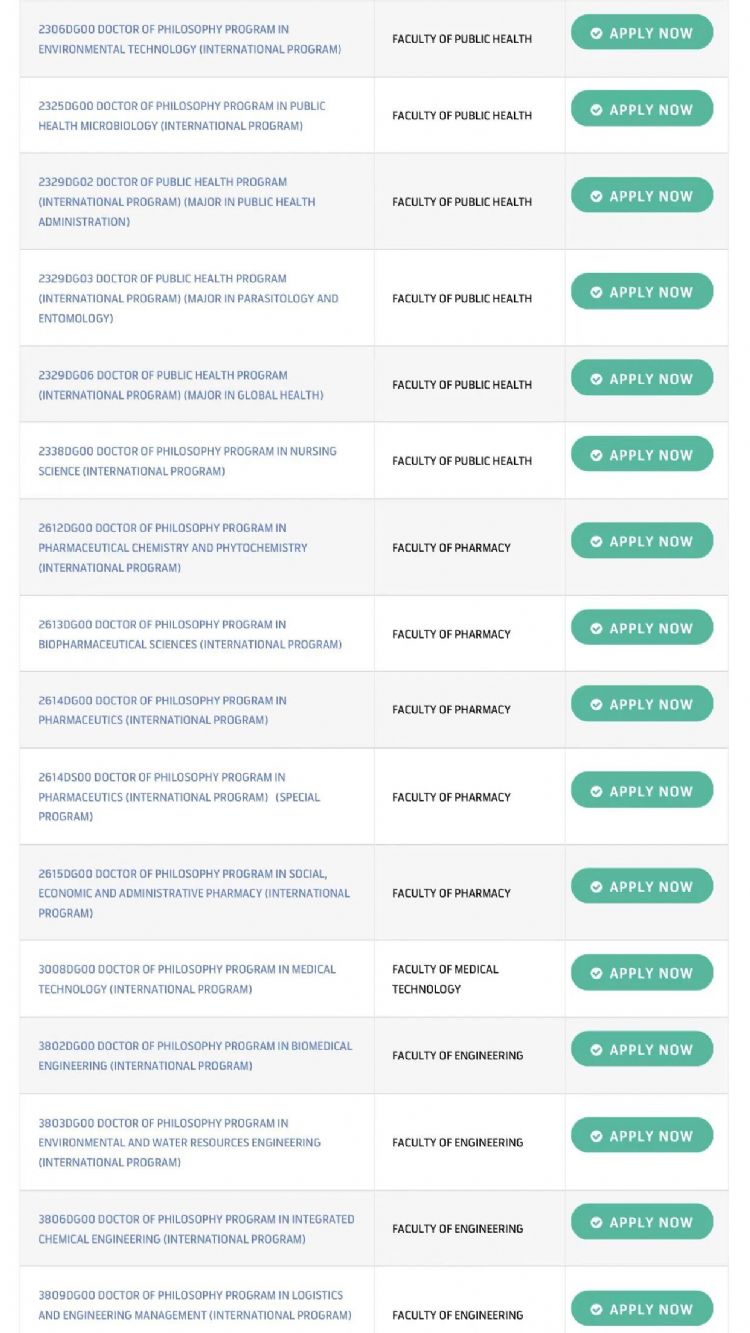
Task: Apply now for the Medical Technology PhD program
Action: point(641,972)
